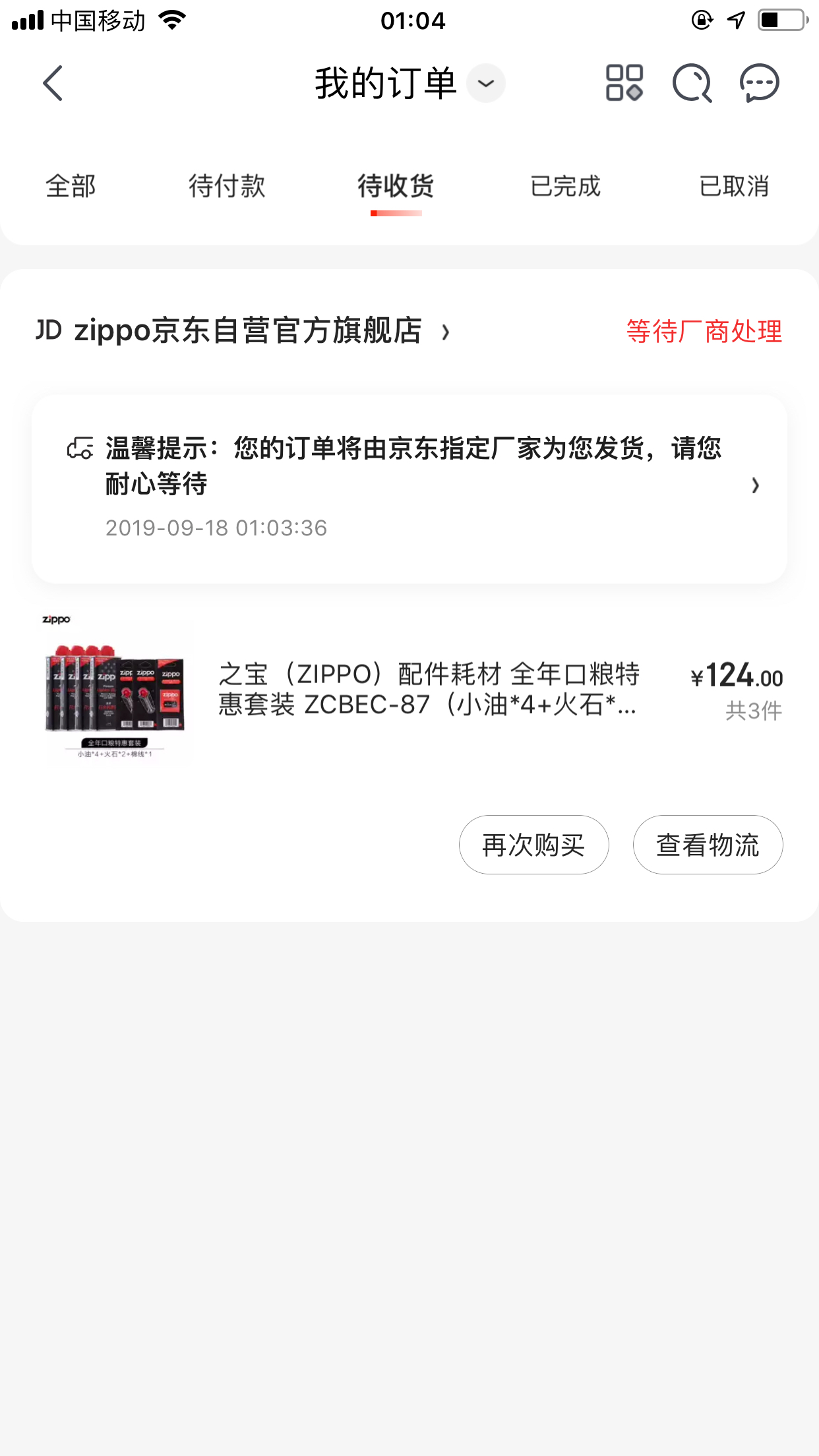Screen dimensions: 819x1456
Task: Open the messages chat bubble
Action: (759, 83)
